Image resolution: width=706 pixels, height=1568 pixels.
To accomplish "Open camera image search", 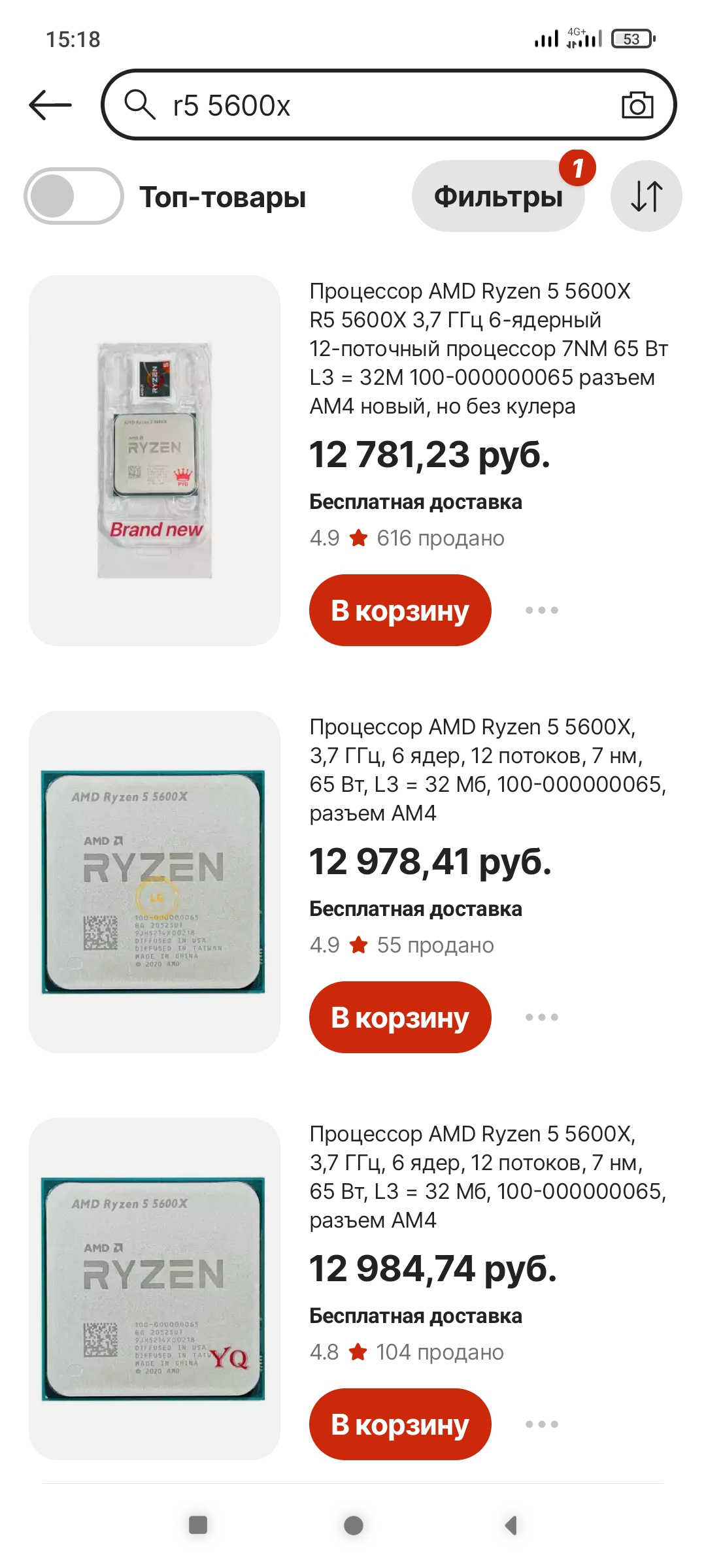I will point(637,105).
